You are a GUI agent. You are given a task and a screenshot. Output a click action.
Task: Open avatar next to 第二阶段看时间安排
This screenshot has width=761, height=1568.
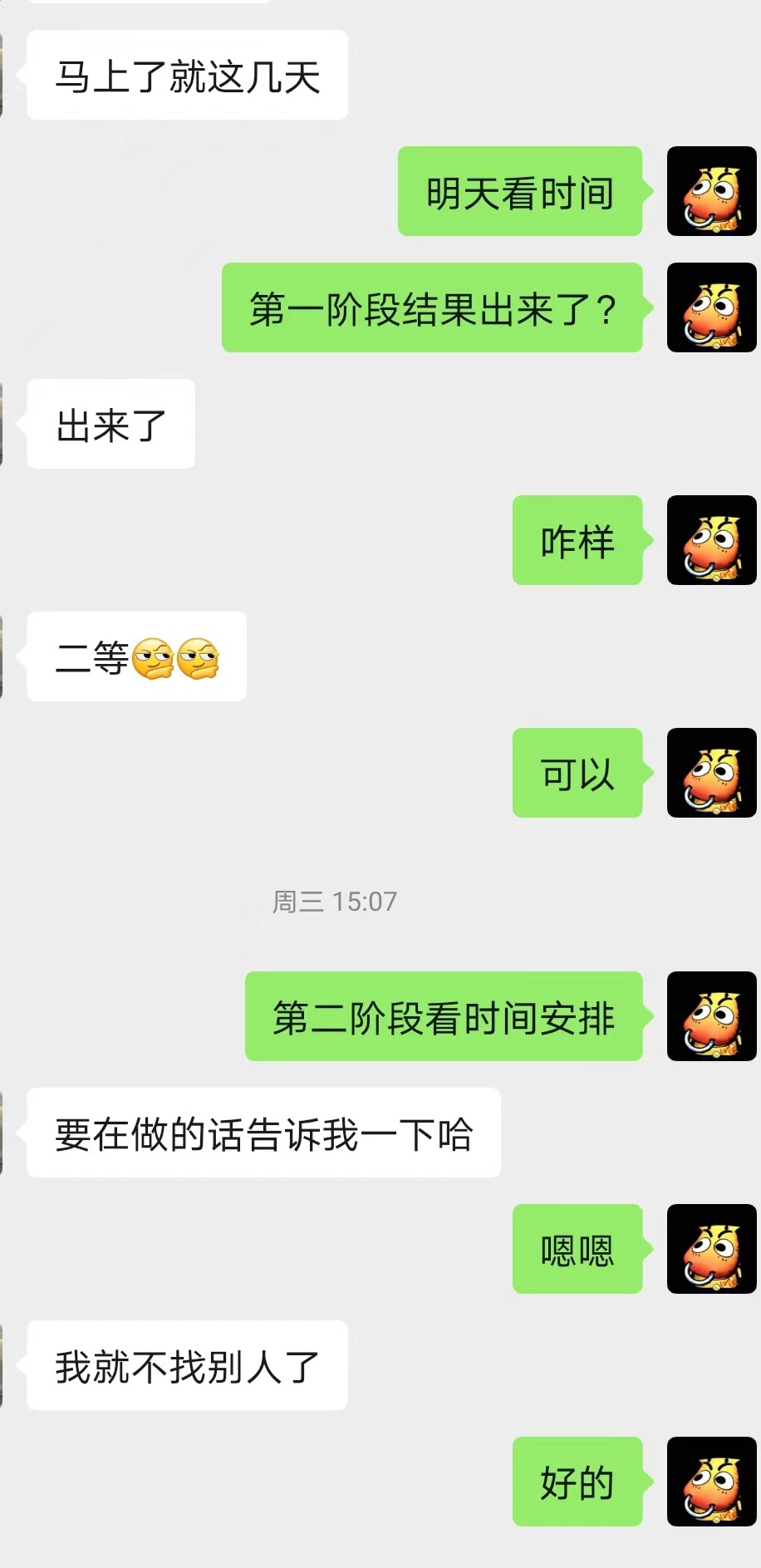[x=711, y=1016]
